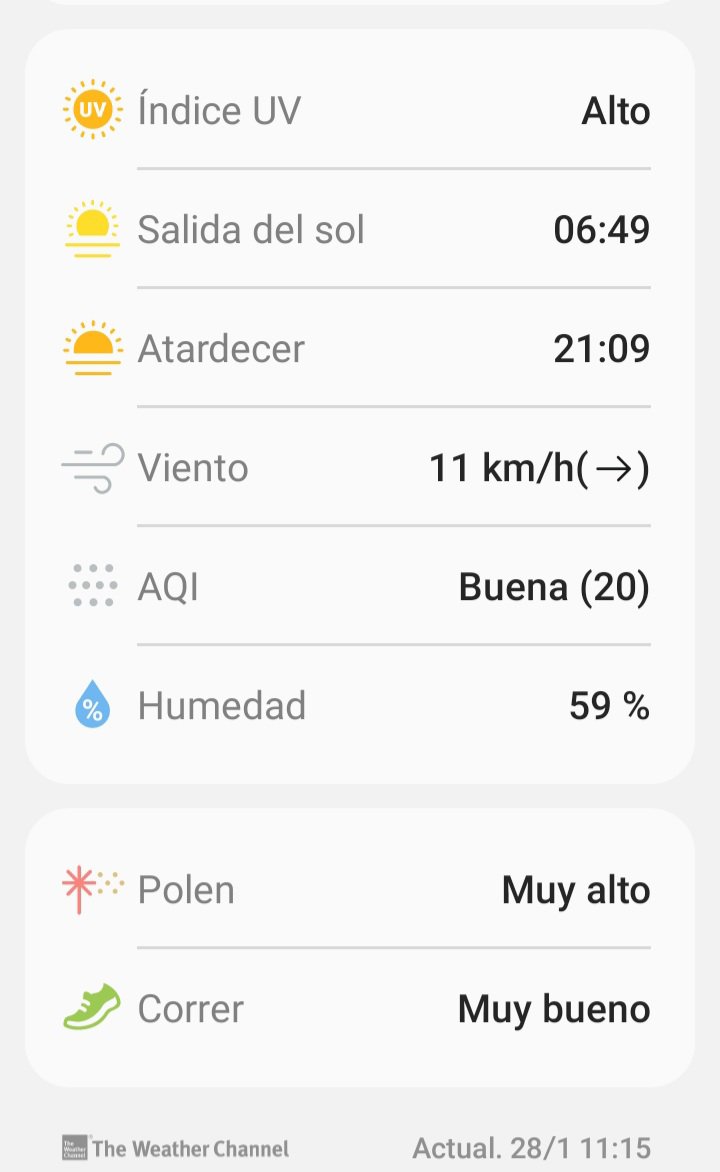Open The Weather Channel source link

(x=176, y=1148)
